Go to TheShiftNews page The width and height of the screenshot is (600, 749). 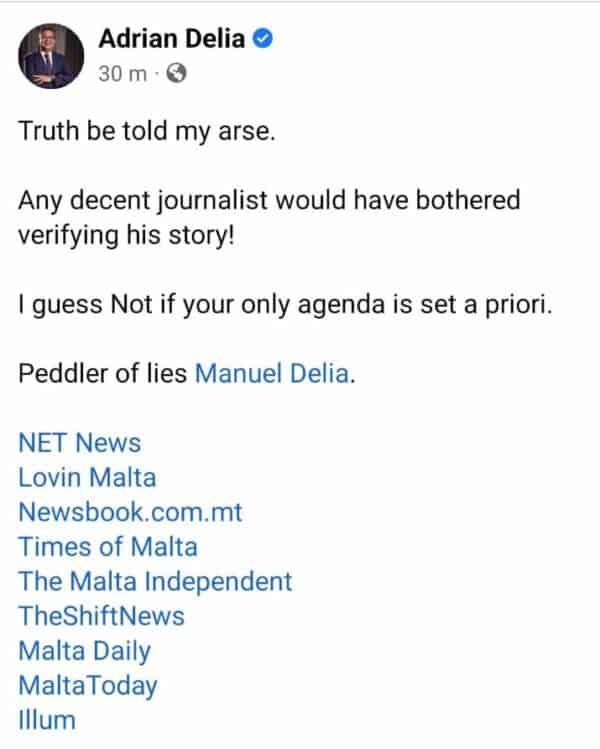point(101,616)
